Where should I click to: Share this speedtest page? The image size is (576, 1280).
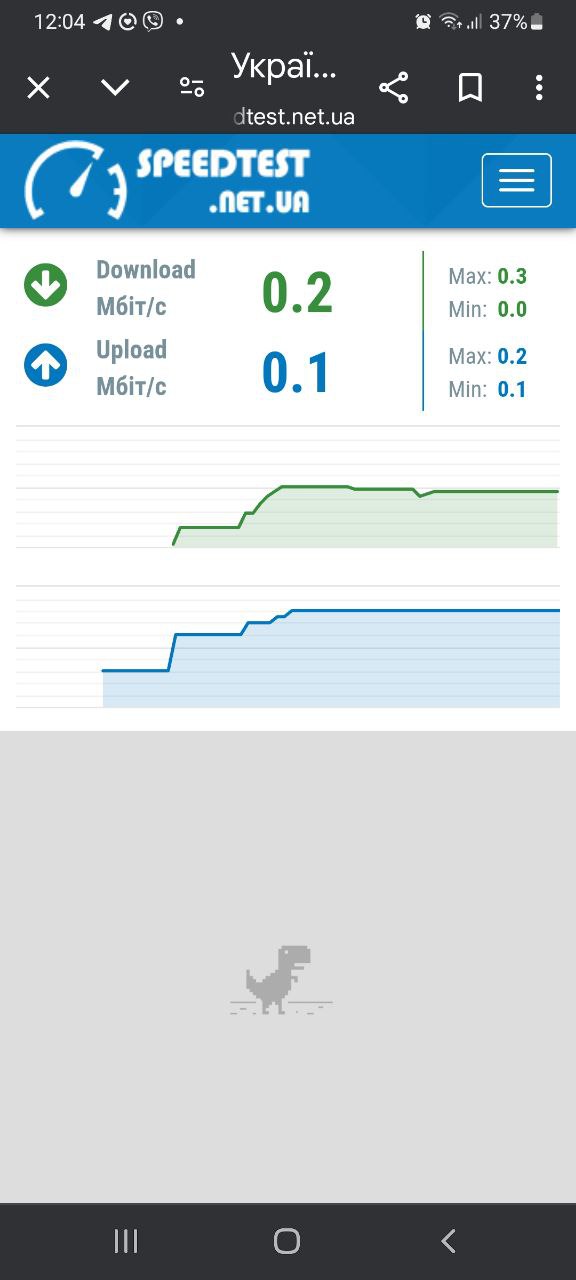pos(394,88)
